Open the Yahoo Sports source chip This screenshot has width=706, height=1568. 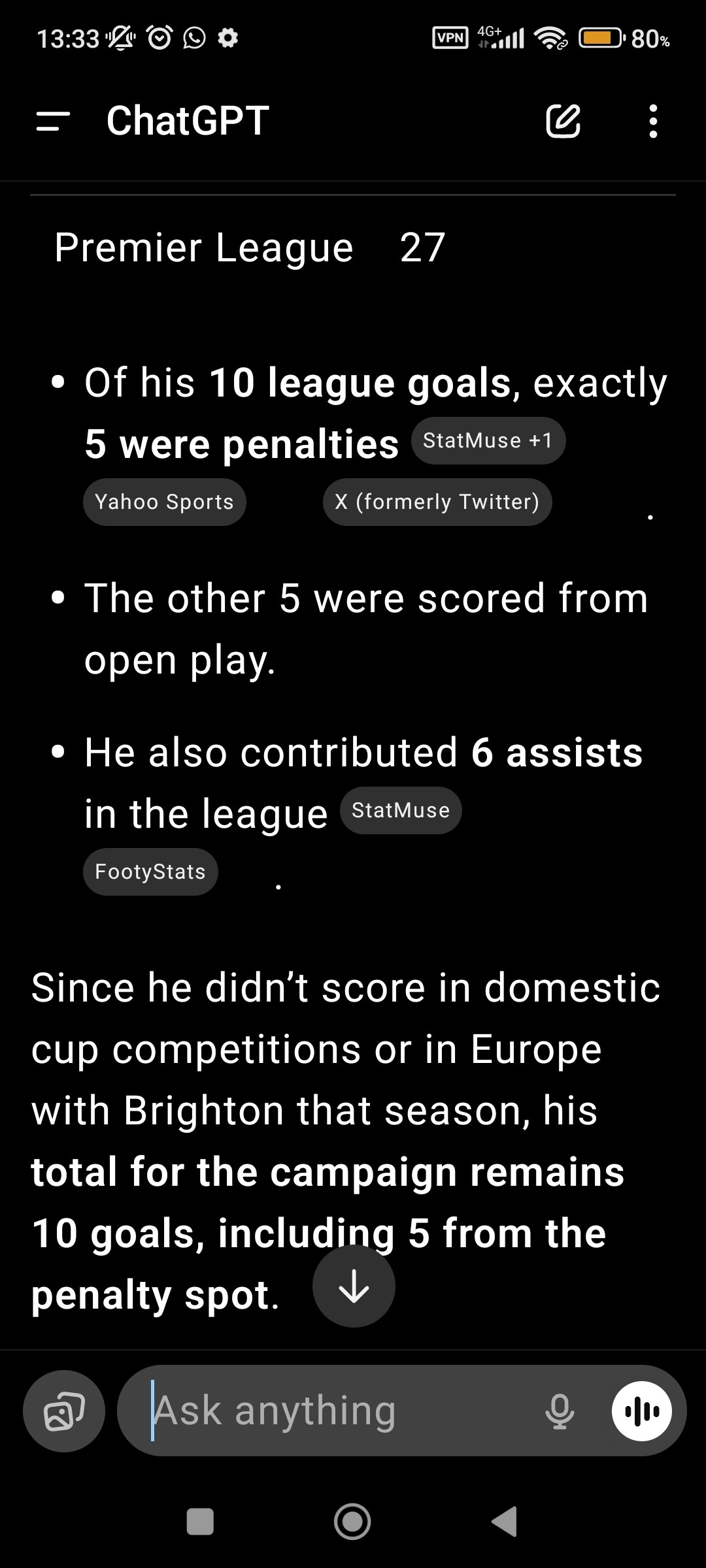164,502
